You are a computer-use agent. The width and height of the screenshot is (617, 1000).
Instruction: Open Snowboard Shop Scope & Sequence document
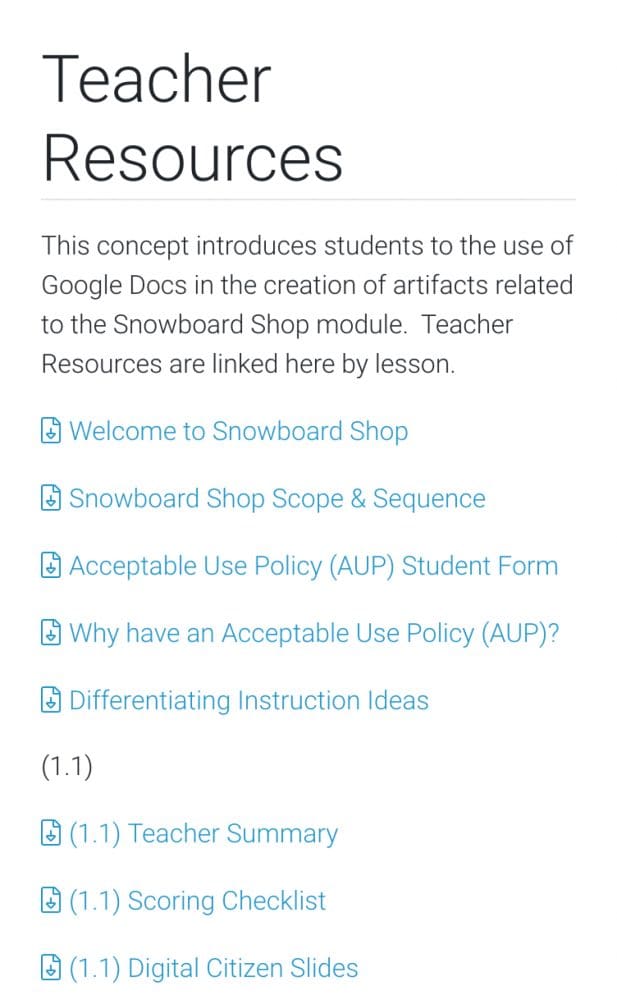[x=264, y=499]
